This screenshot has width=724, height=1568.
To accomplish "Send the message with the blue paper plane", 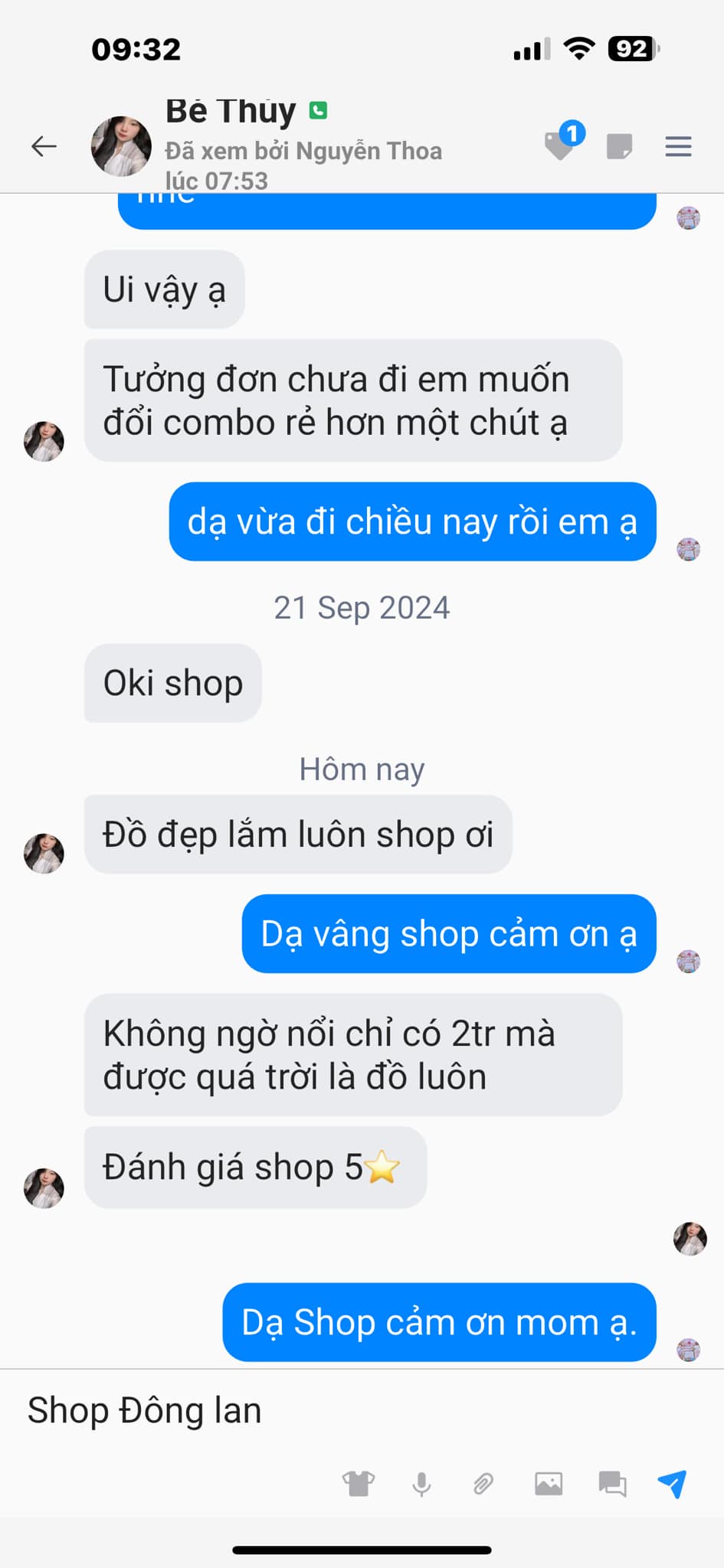I will [x=672, y=1479].
